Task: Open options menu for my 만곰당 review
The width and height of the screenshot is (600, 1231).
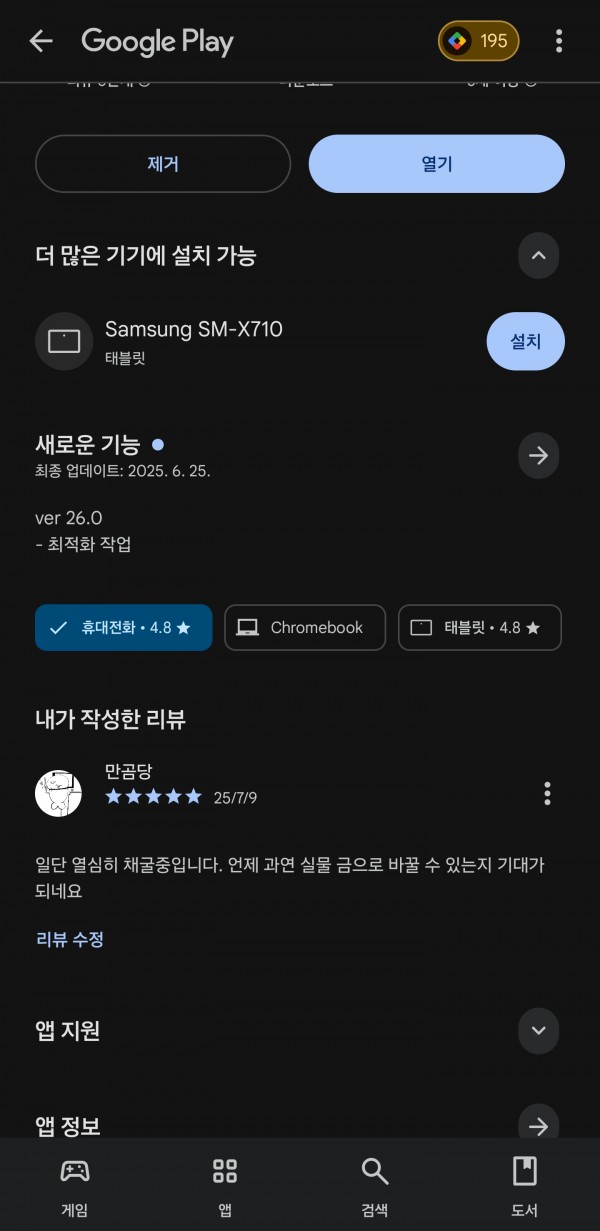Action: tap(547, 794)
